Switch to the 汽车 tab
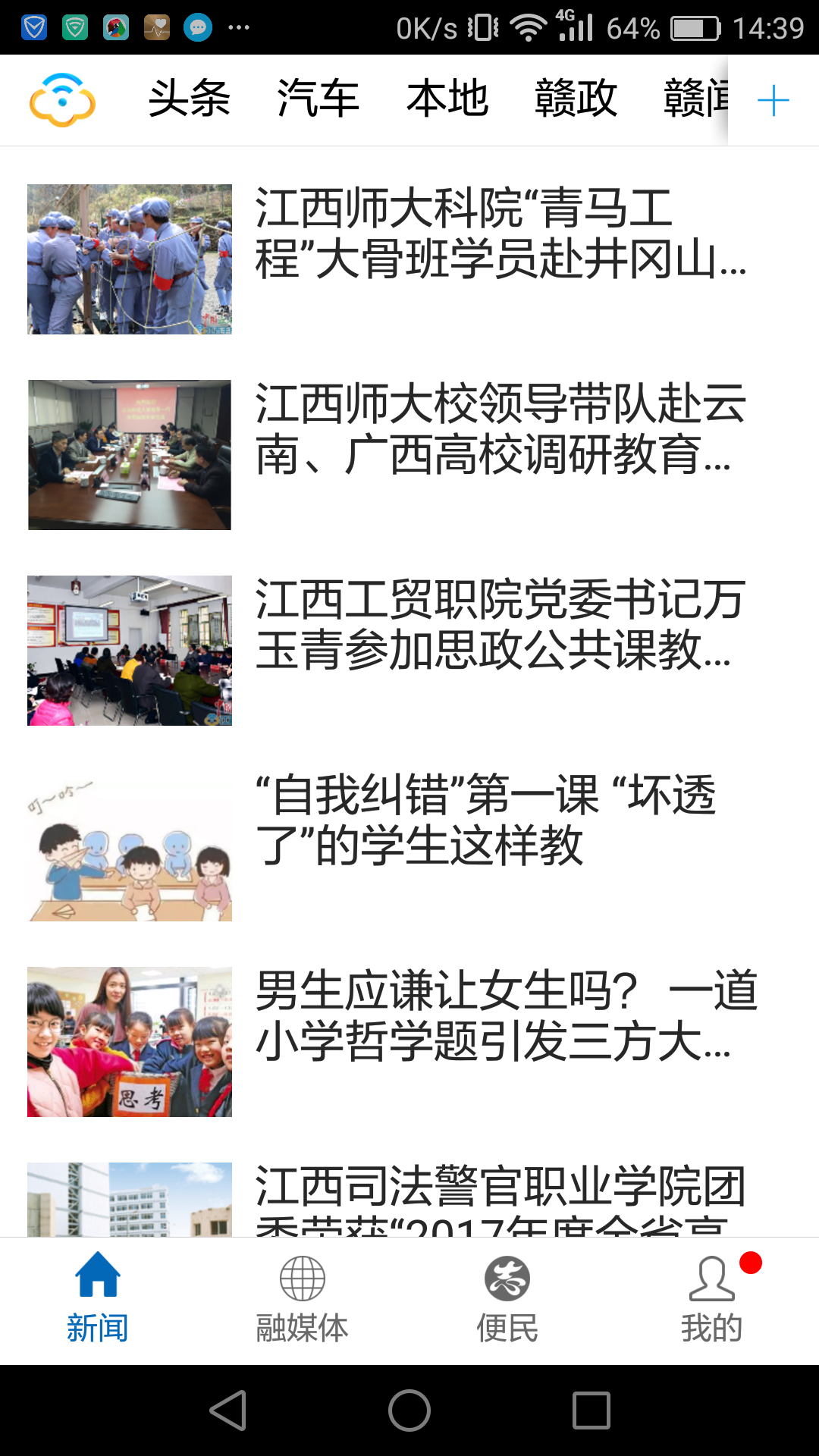Image resolution: width=819 pixels, height=1456 pixels. click(x=318, y=99)
